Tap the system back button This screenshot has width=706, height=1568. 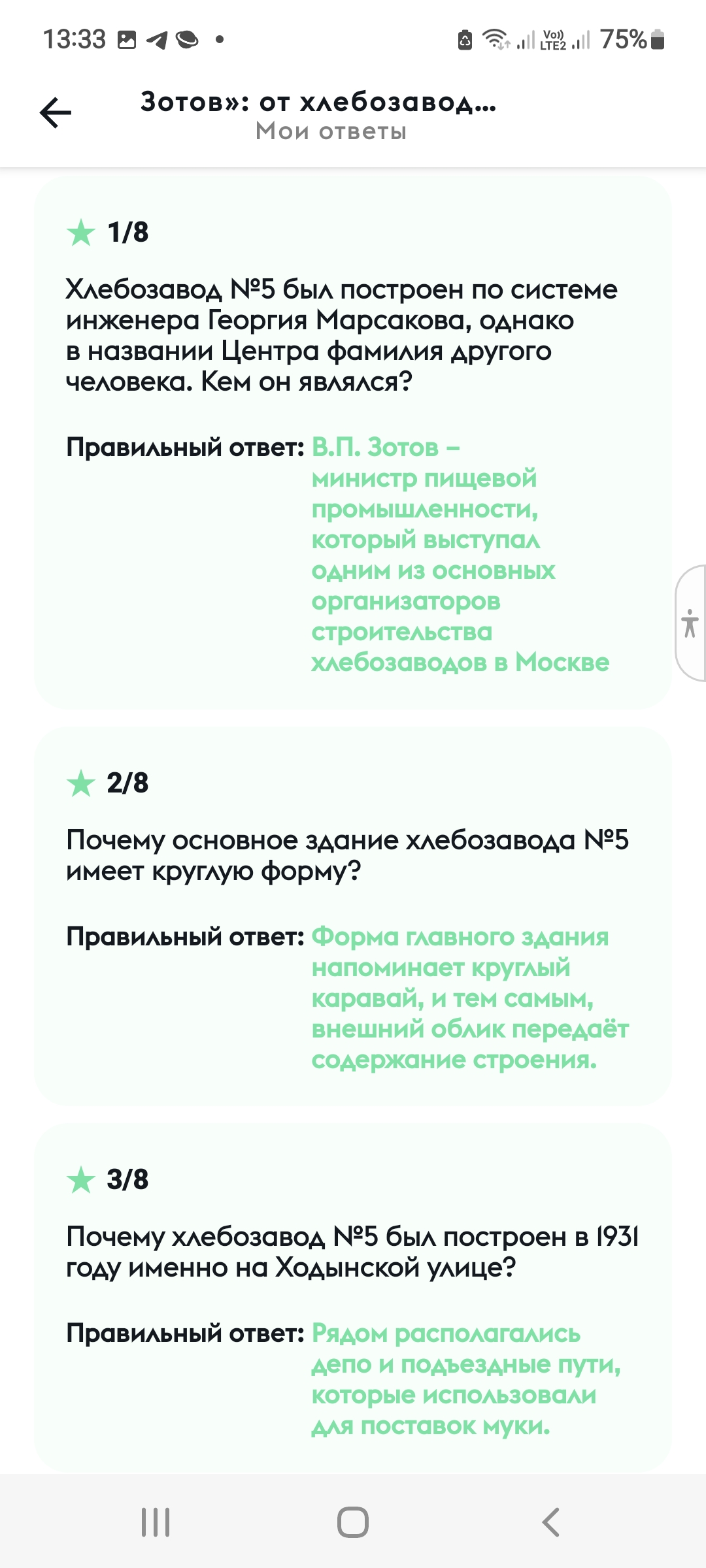pos(551,1522)
